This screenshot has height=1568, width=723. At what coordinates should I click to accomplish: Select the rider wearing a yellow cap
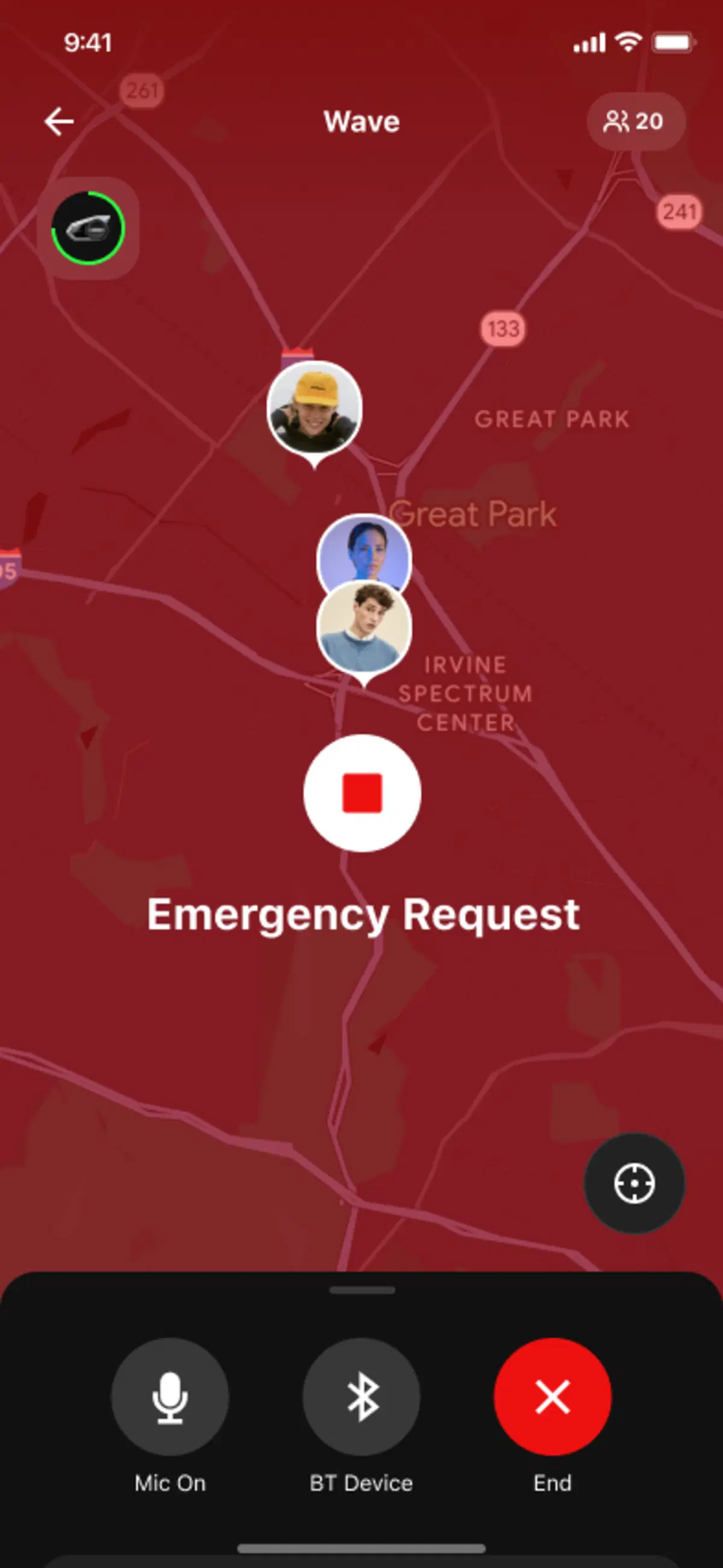(x=315, y=409)
